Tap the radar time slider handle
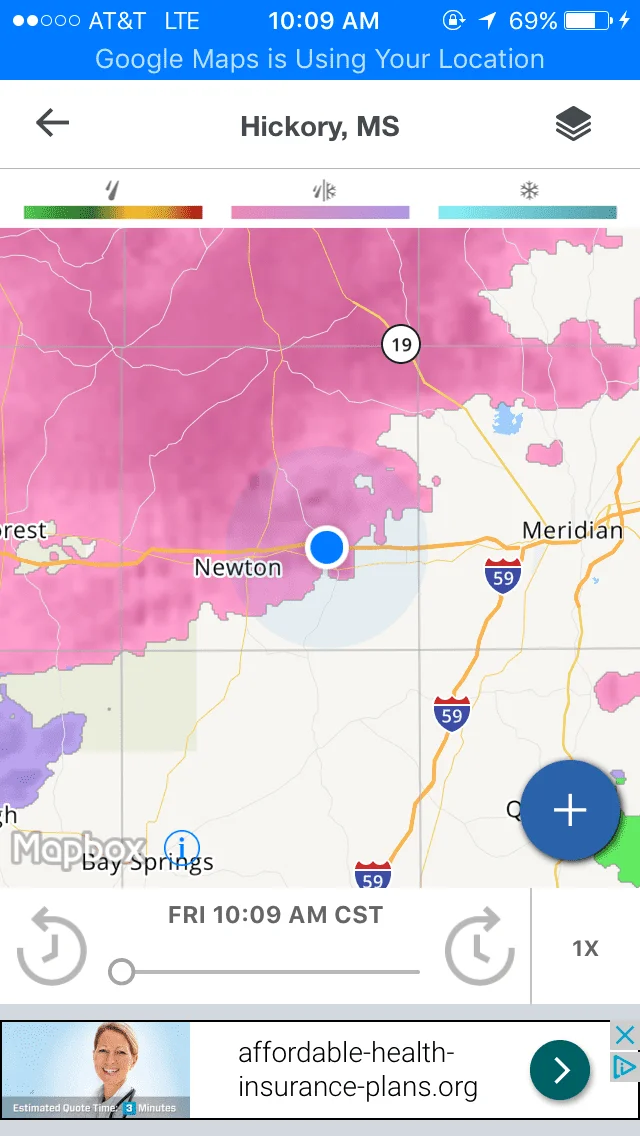Screen dimensions: 640x1136 tap(122, 971)
